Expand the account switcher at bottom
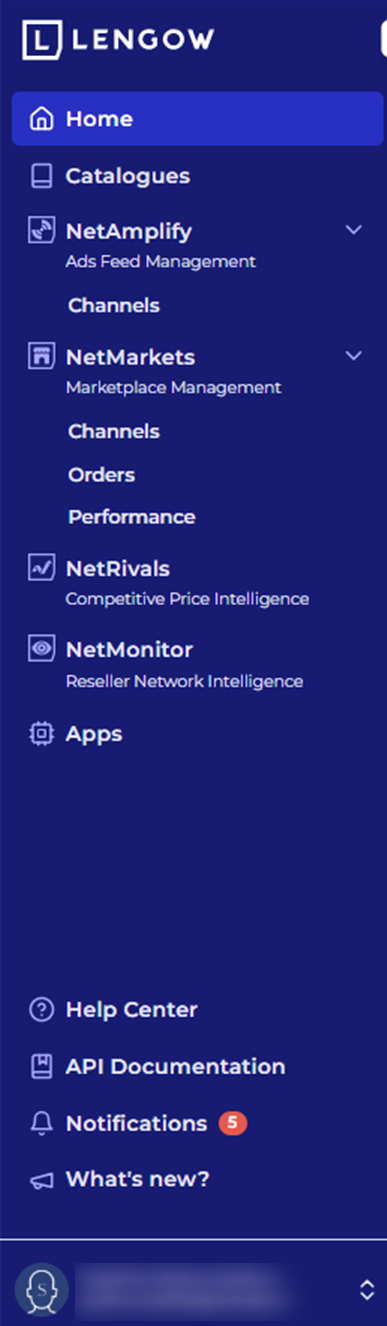387x1326 pixels. pyautogui.click(x=367, y=1290)
